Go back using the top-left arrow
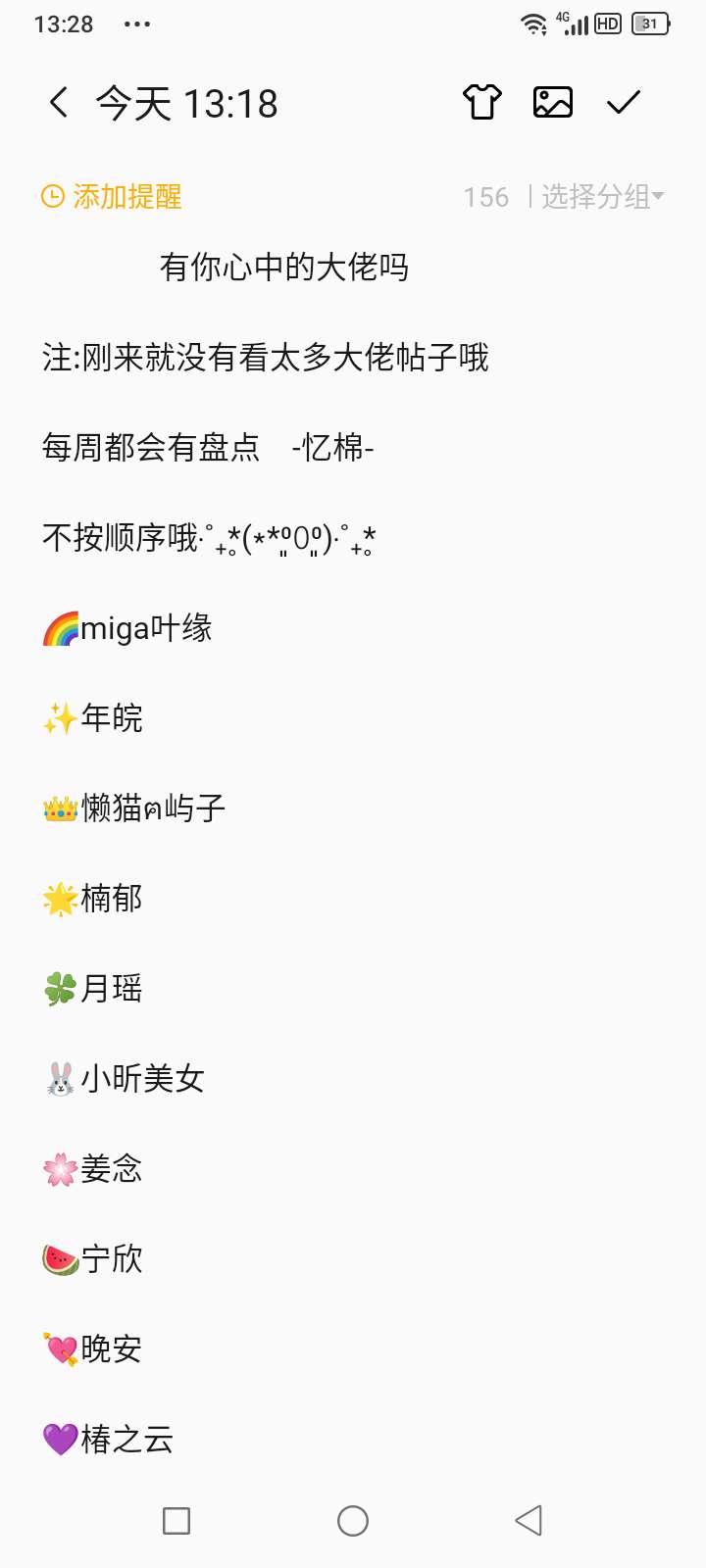Screen dimensions: 706x1568 59,102
